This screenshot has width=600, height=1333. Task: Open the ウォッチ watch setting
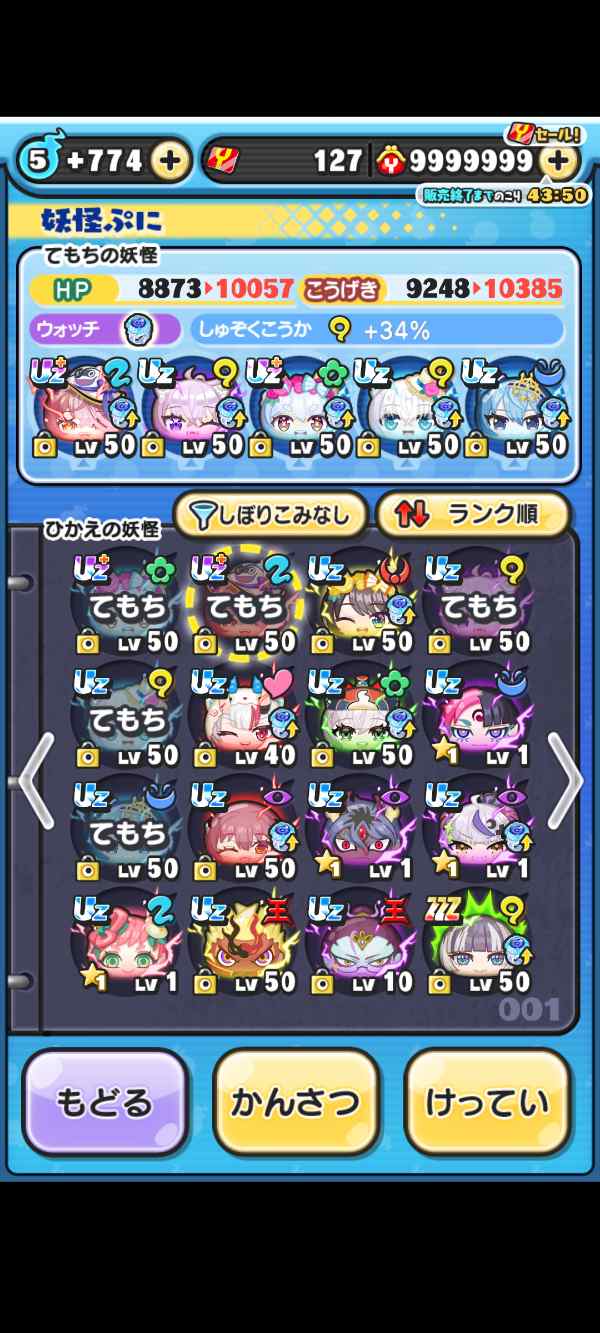(x=105, y=329)
